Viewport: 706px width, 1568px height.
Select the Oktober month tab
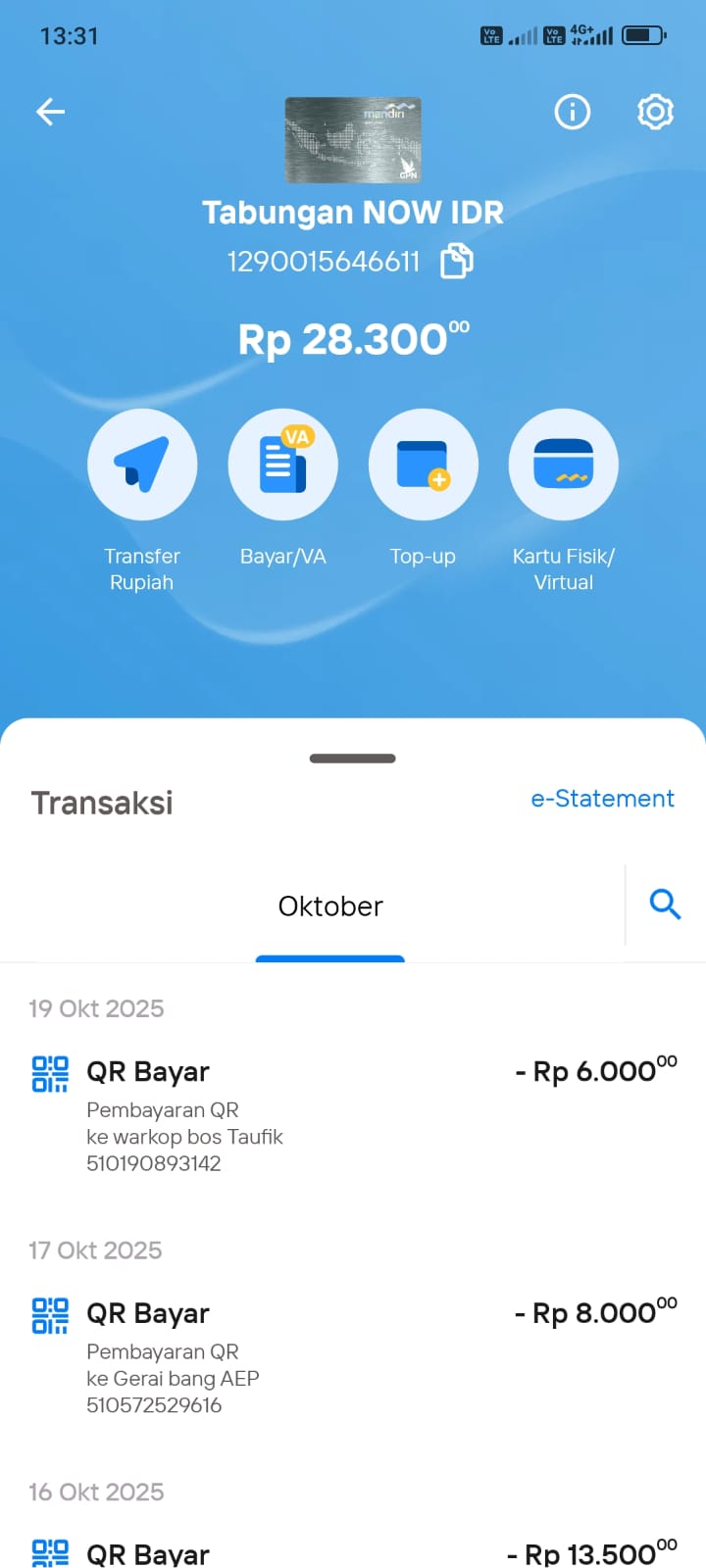coord(330,906)
